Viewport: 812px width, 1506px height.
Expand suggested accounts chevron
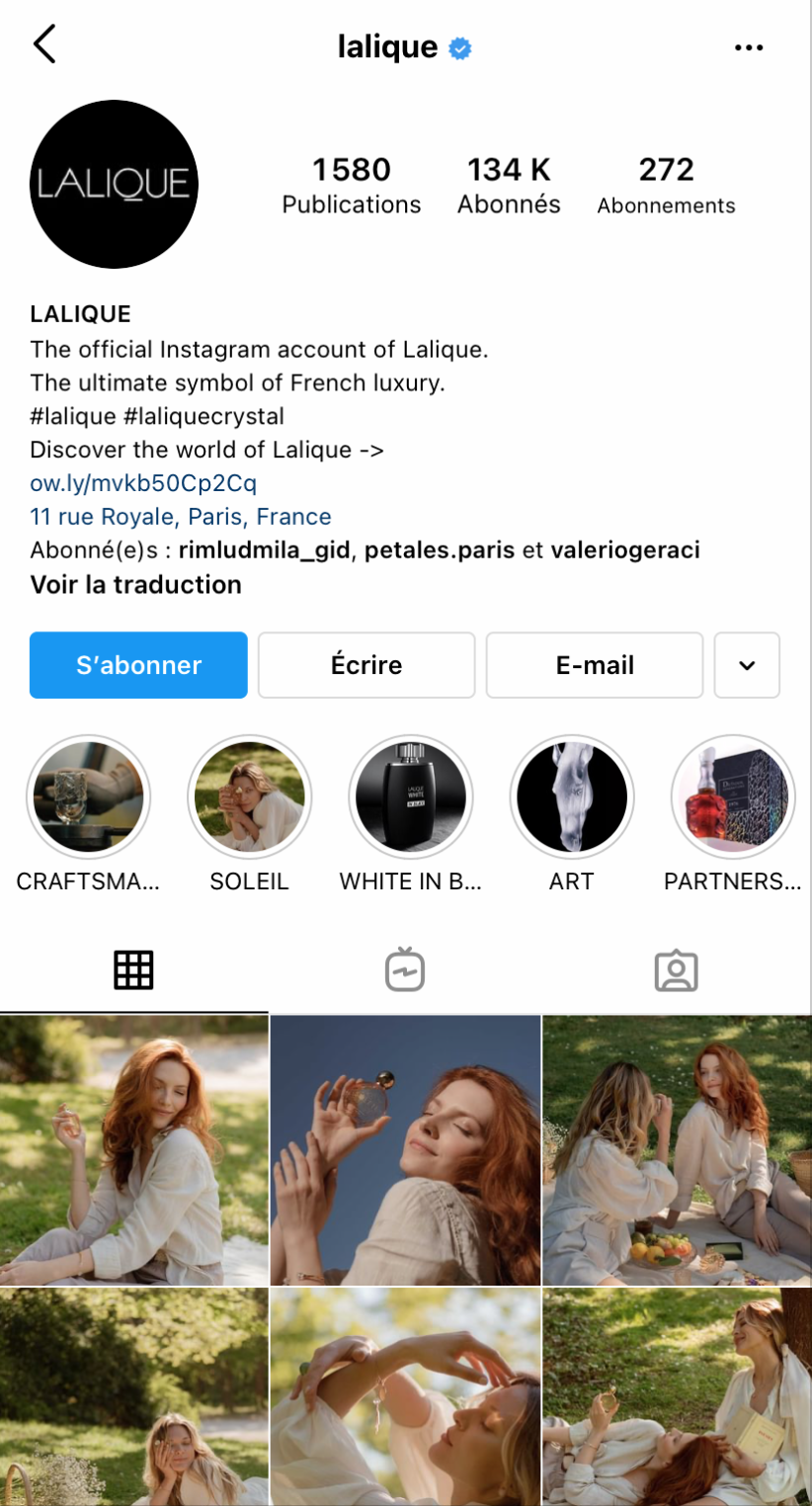click(747, 665)
